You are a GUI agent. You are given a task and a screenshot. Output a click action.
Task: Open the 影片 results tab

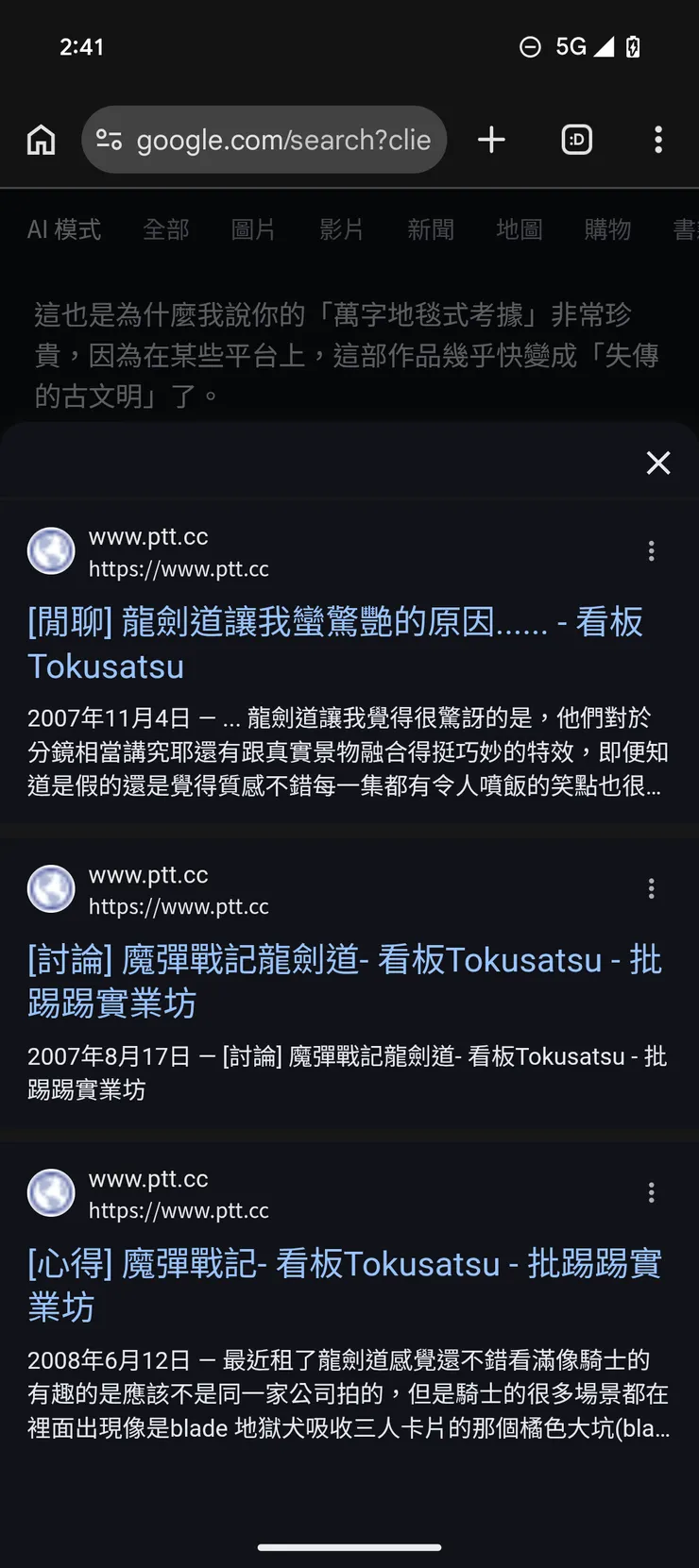click(x=341, y=229)
